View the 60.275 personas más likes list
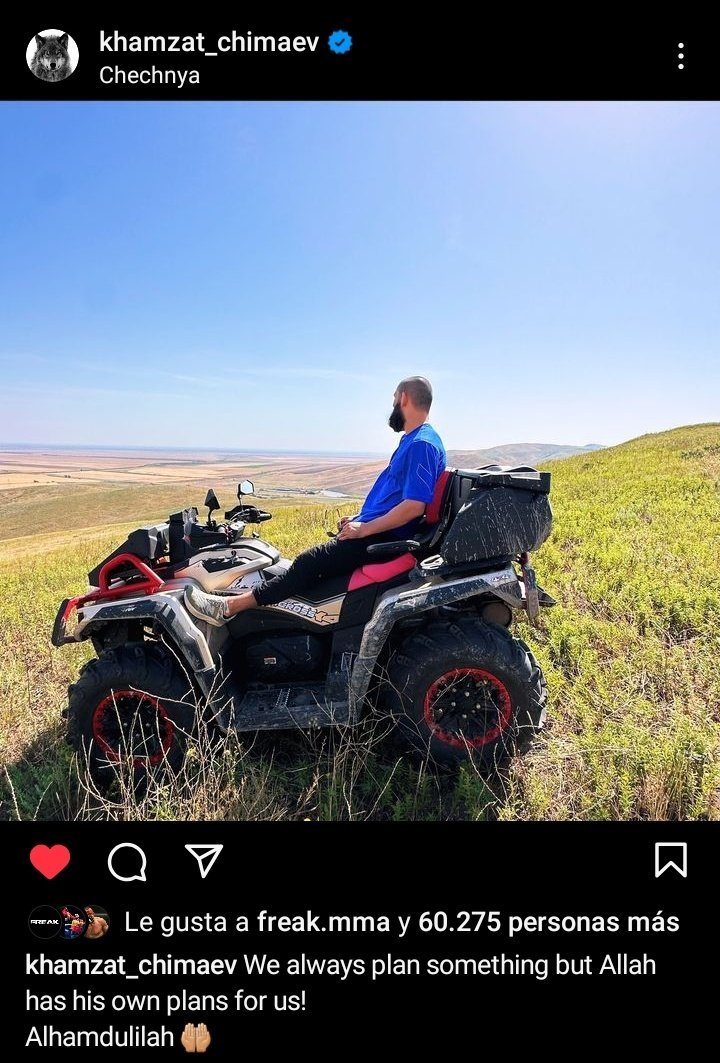This screenshot has height=1063, width=720. pos(548,922)
